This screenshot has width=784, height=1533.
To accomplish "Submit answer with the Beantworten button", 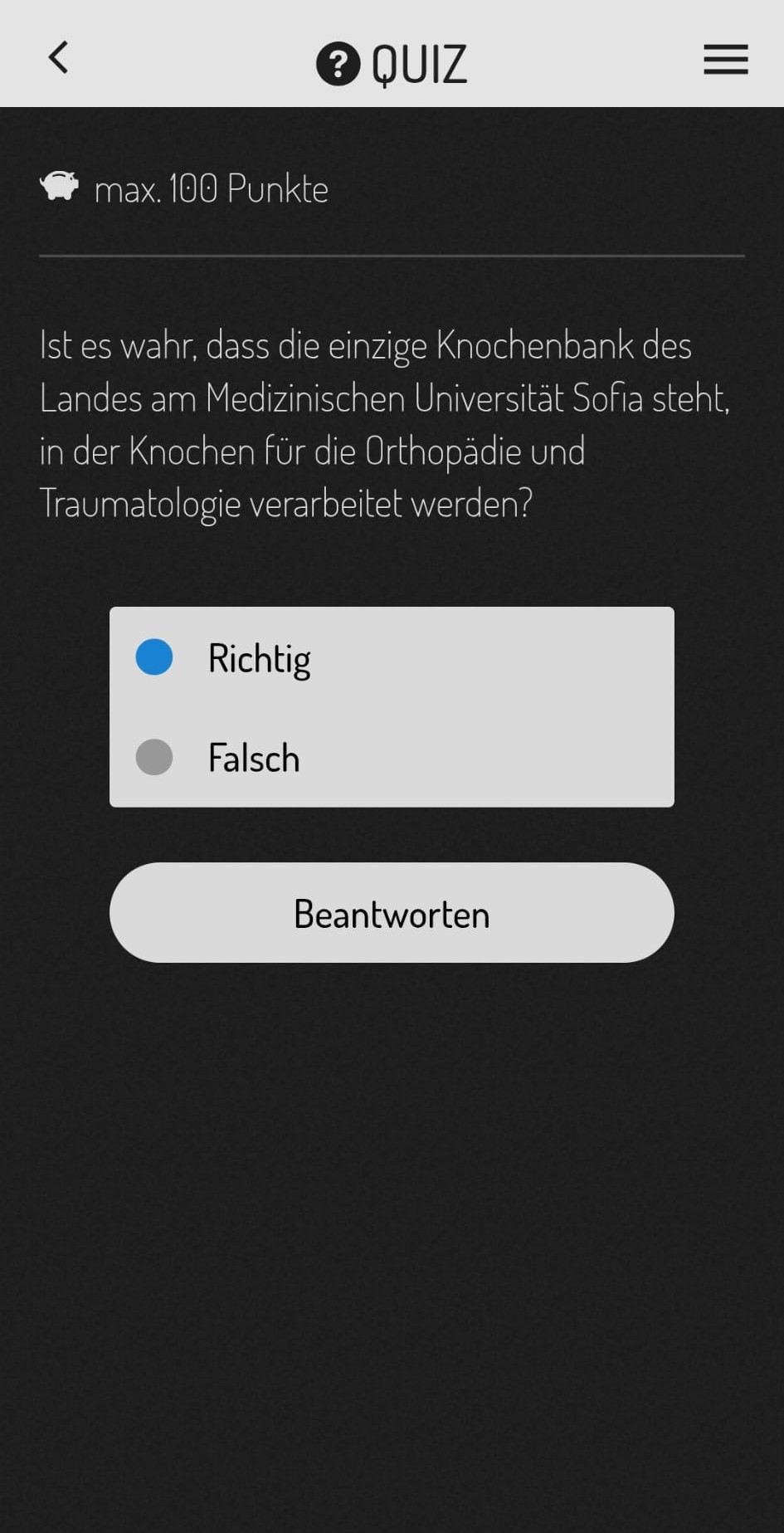I will (392, 913).
